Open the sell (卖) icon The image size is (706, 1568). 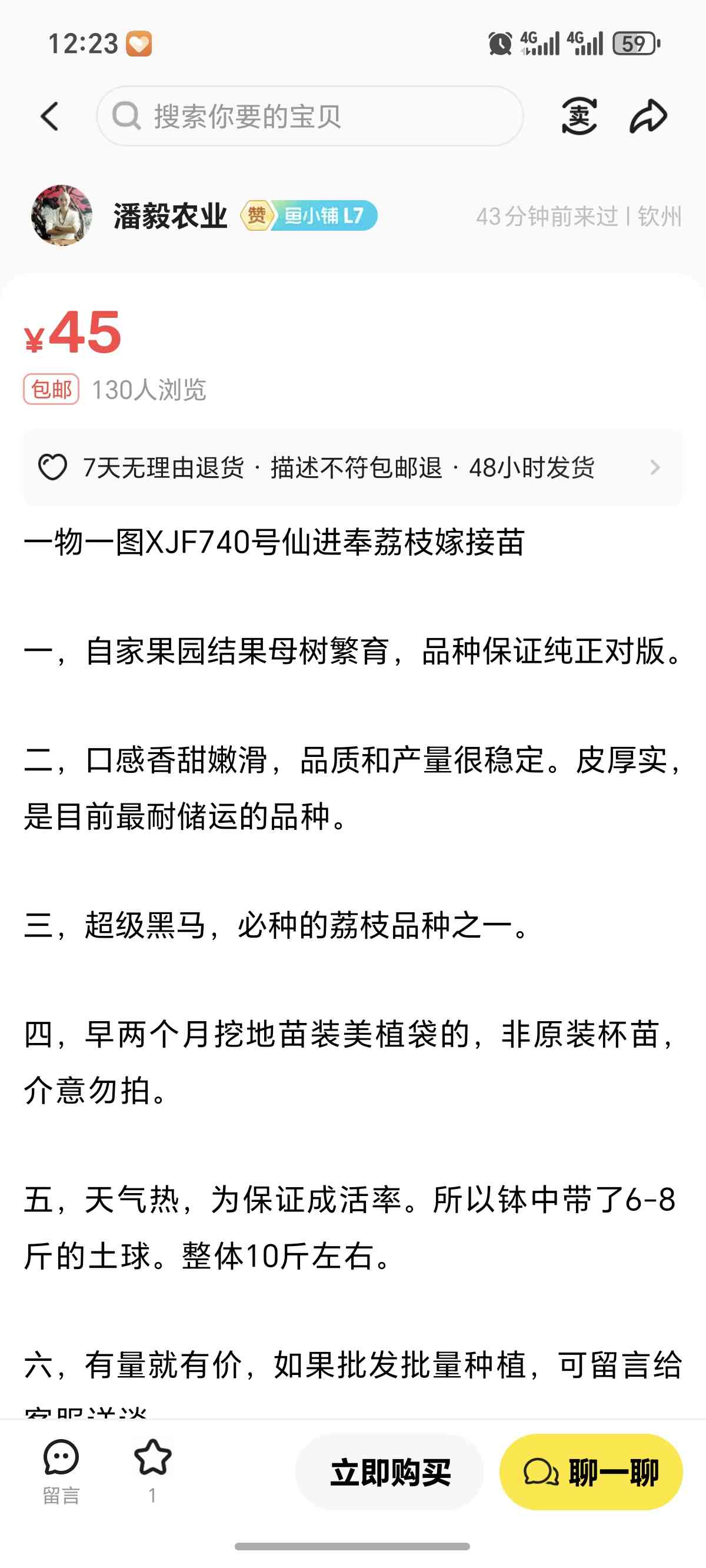tap(578, 115)
